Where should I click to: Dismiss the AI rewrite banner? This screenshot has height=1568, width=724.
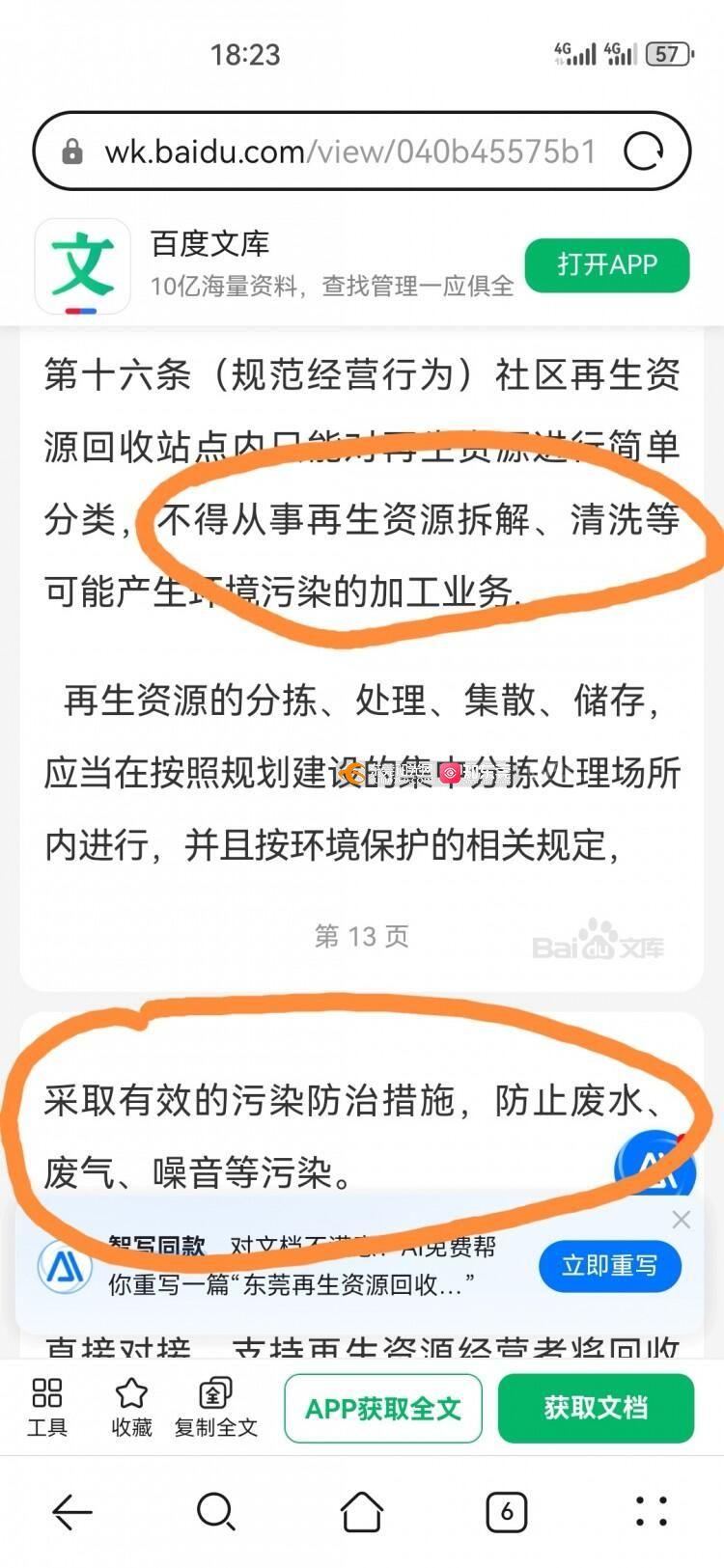[682, 1220]
